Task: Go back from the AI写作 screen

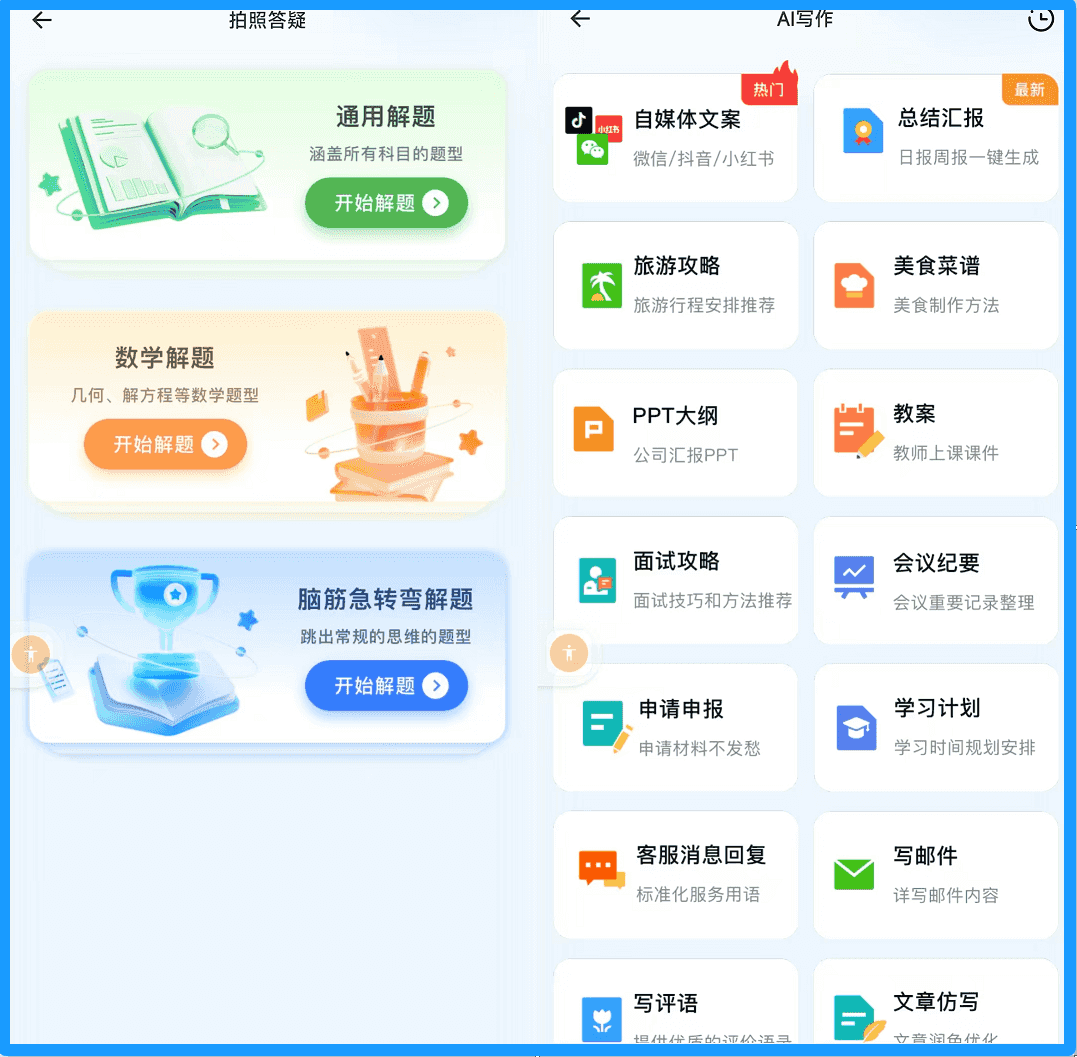Action: click(580, 19)
